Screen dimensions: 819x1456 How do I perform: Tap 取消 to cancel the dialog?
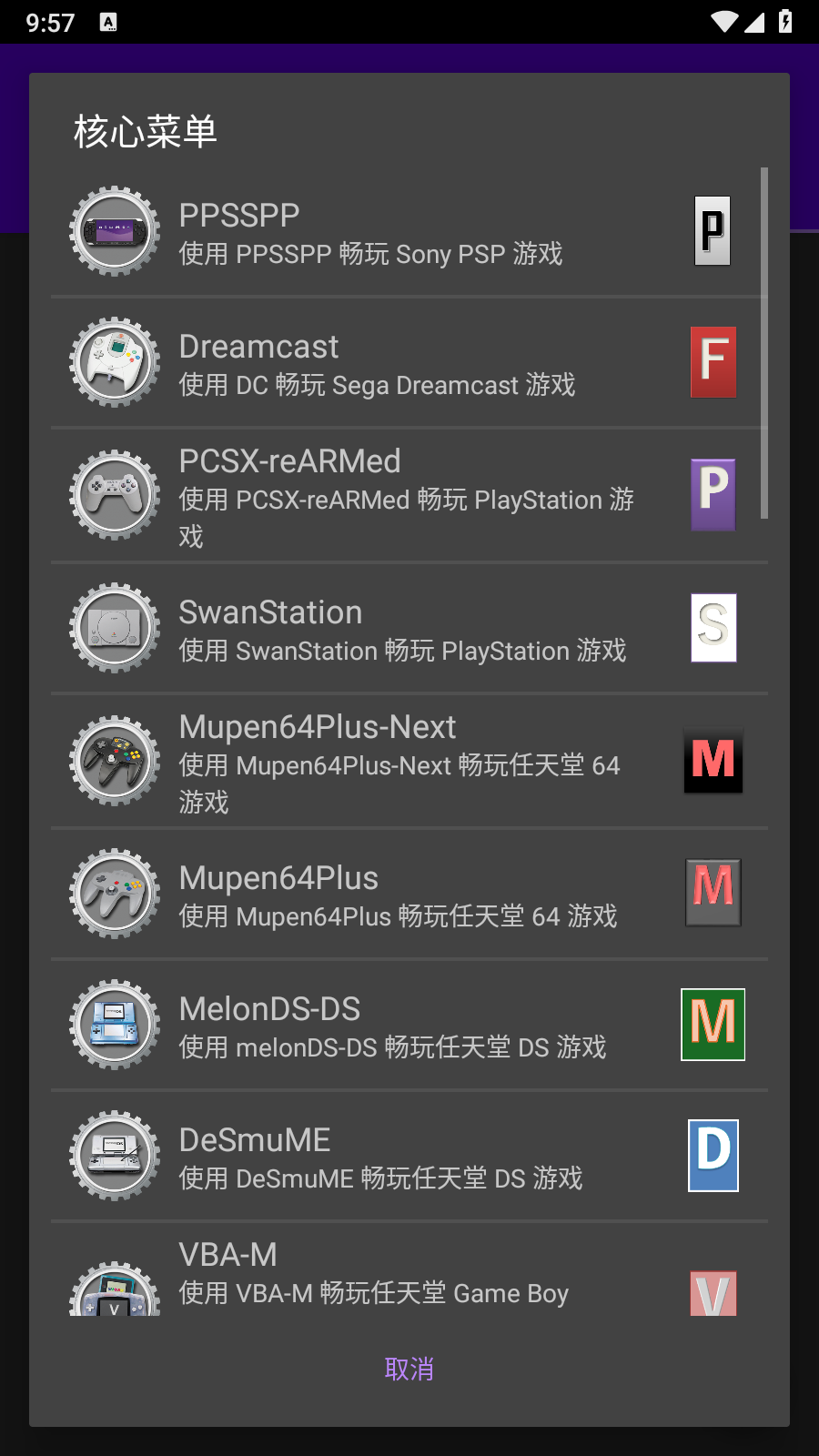click(409, 1369)
